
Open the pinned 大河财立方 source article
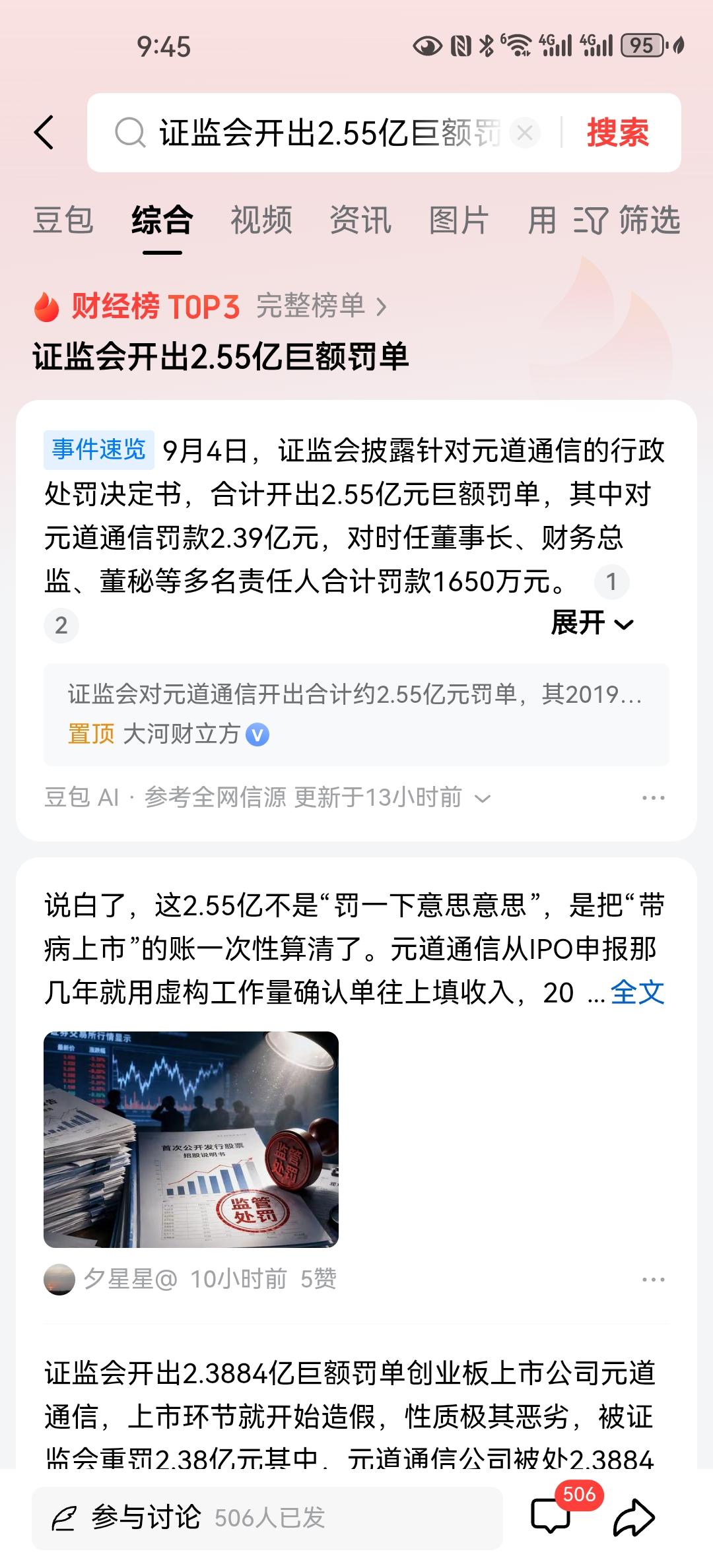[356, 714]
